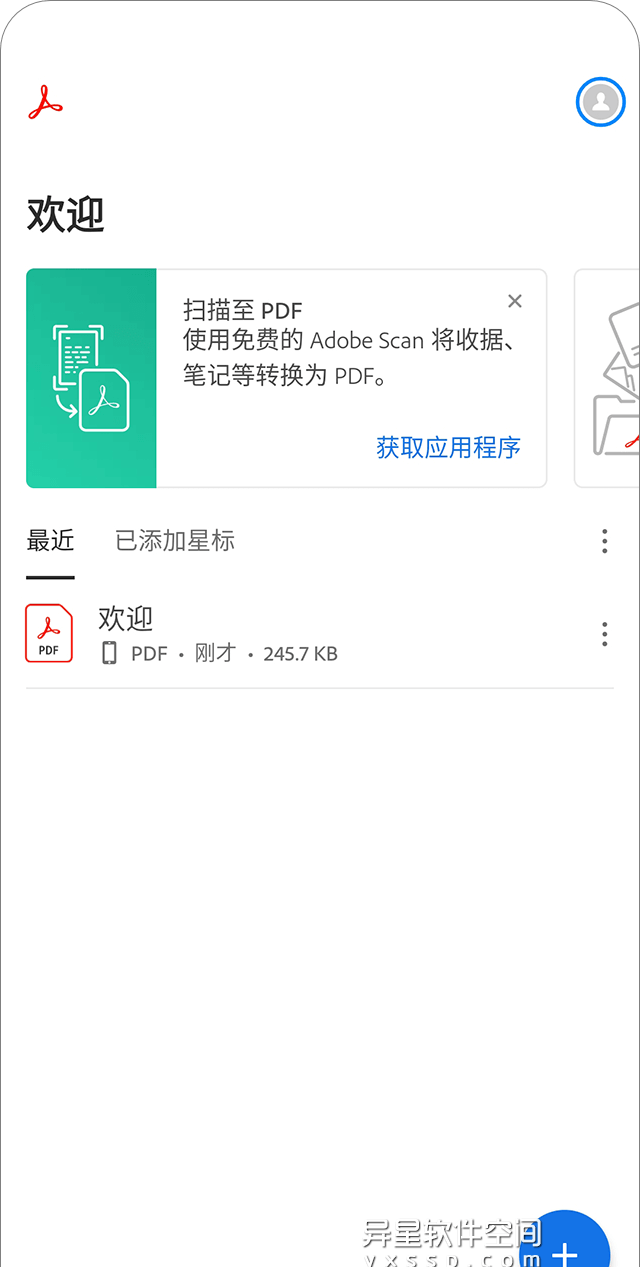Open the overflow menu beside the tabs
The image size is (640, 1267).
click(x=604, y=541)
